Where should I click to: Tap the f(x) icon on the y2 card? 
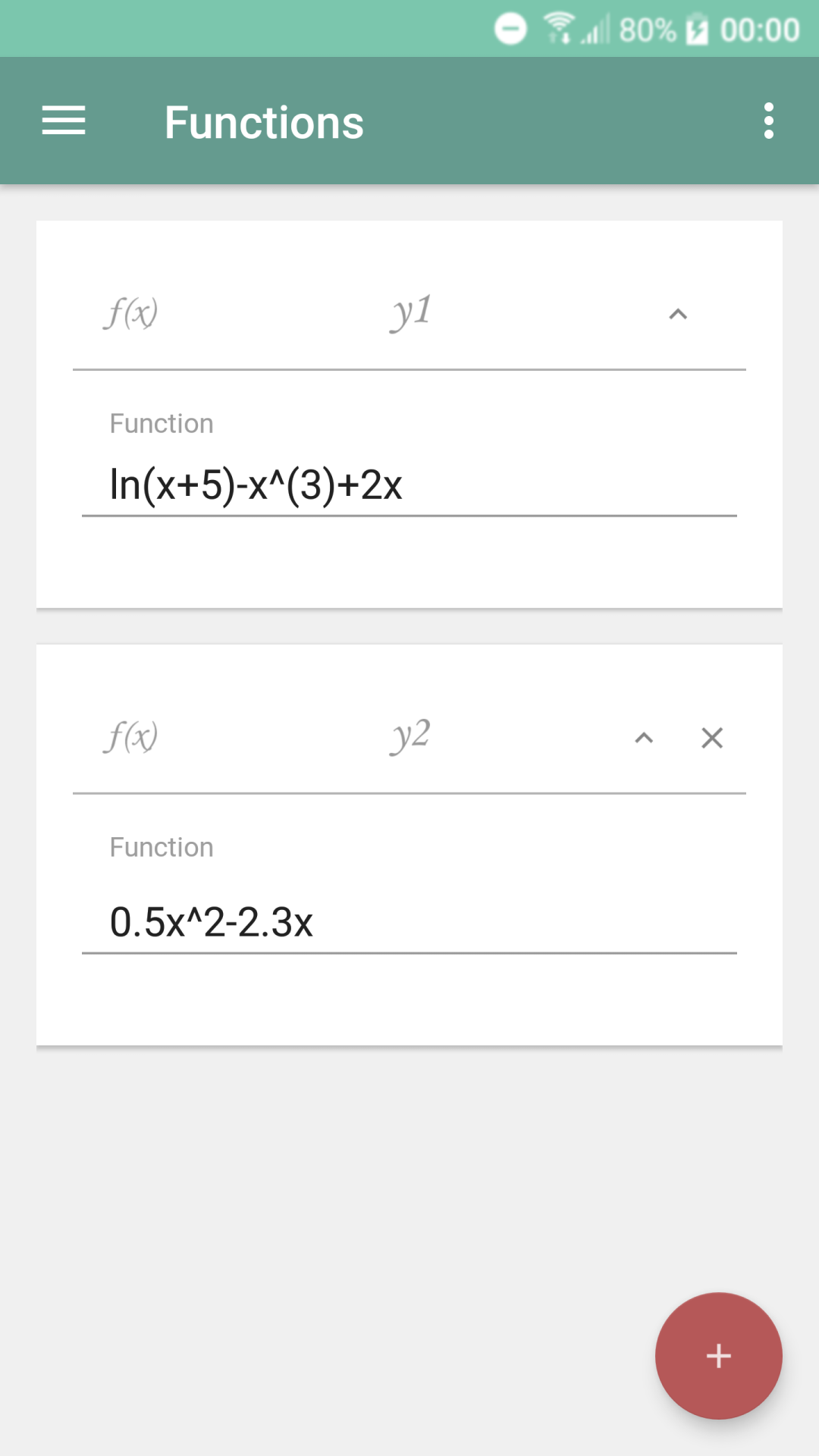(131, 736)
